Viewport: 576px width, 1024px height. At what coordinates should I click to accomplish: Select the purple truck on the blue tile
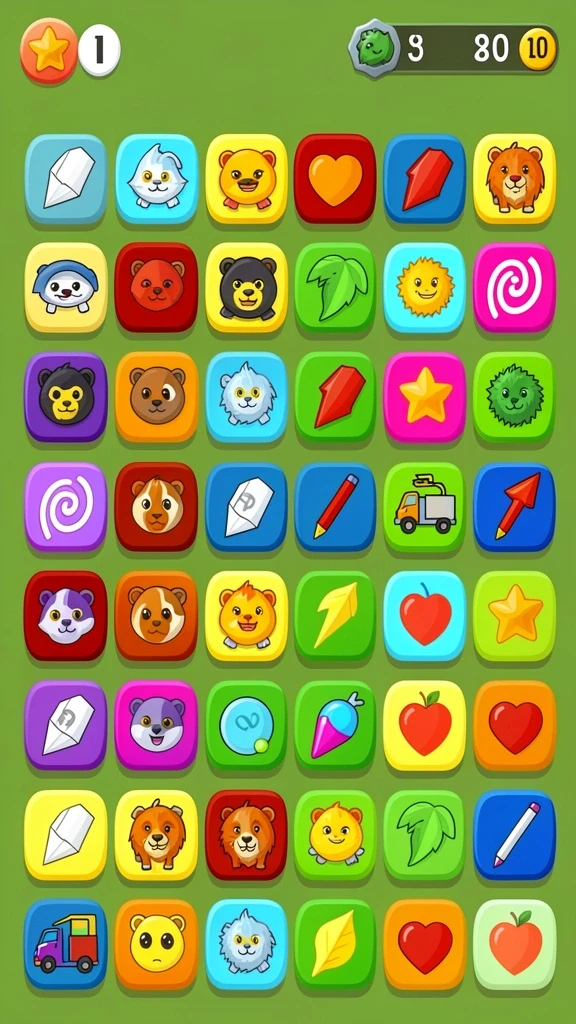66,944
